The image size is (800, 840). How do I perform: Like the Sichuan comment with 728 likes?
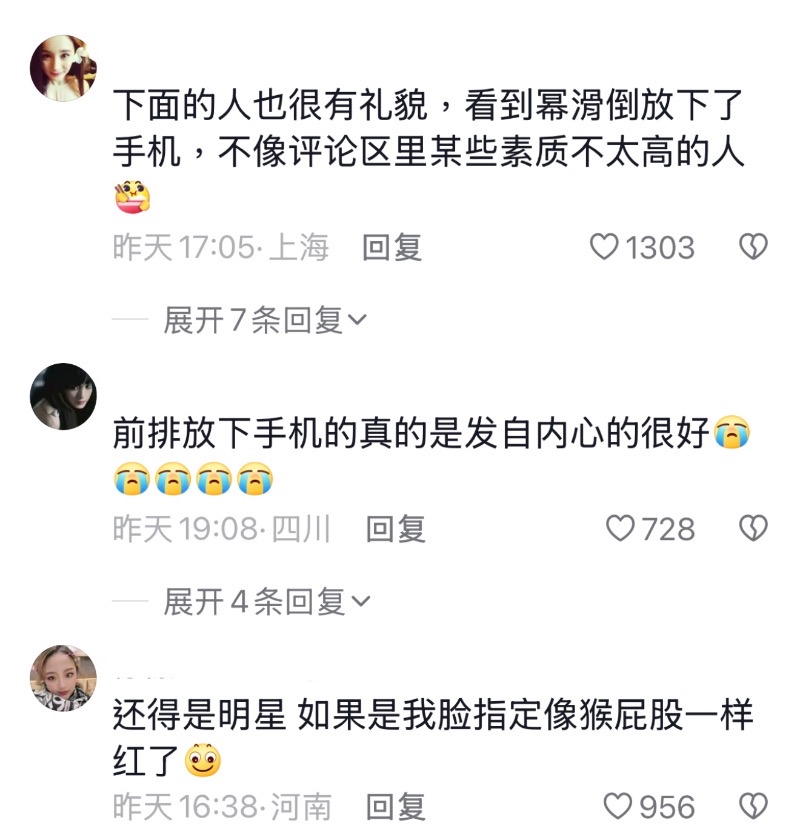pos(621,528)
